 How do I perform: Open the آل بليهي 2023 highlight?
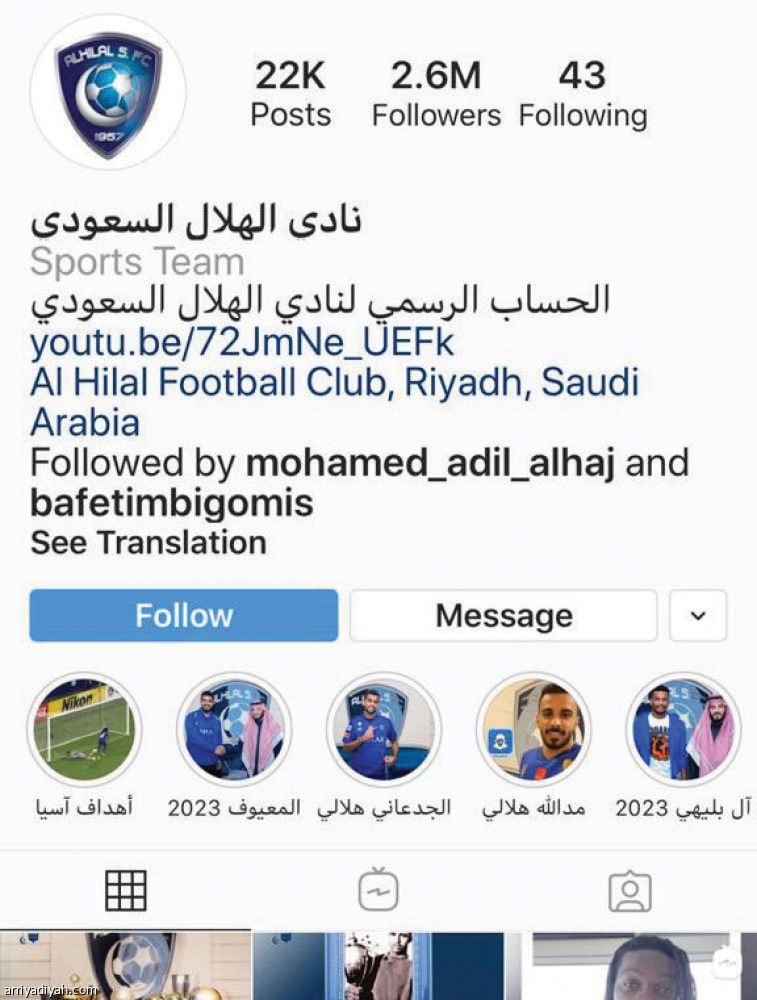(684, 729)
